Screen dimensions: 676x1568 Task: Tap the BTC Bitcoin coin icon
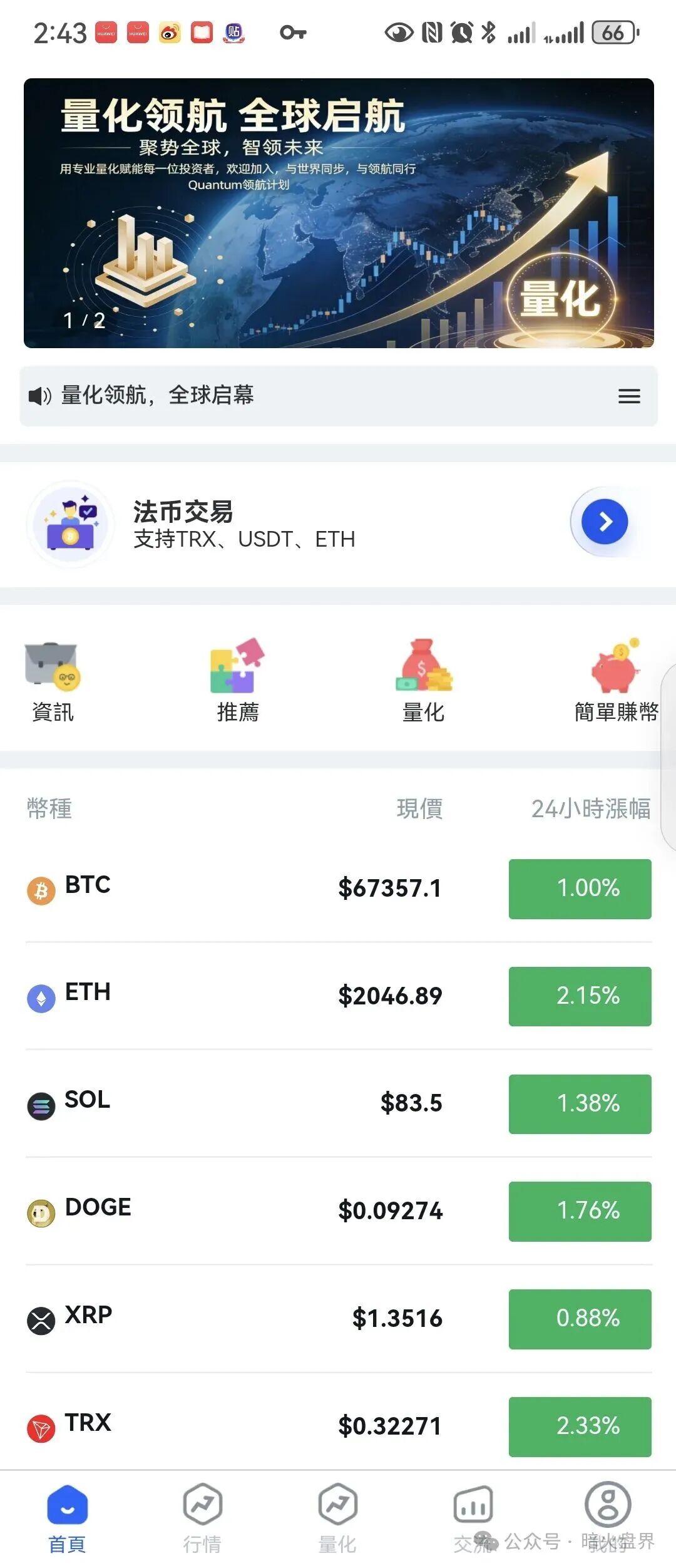pyautogui.click(x=39, y=887)
